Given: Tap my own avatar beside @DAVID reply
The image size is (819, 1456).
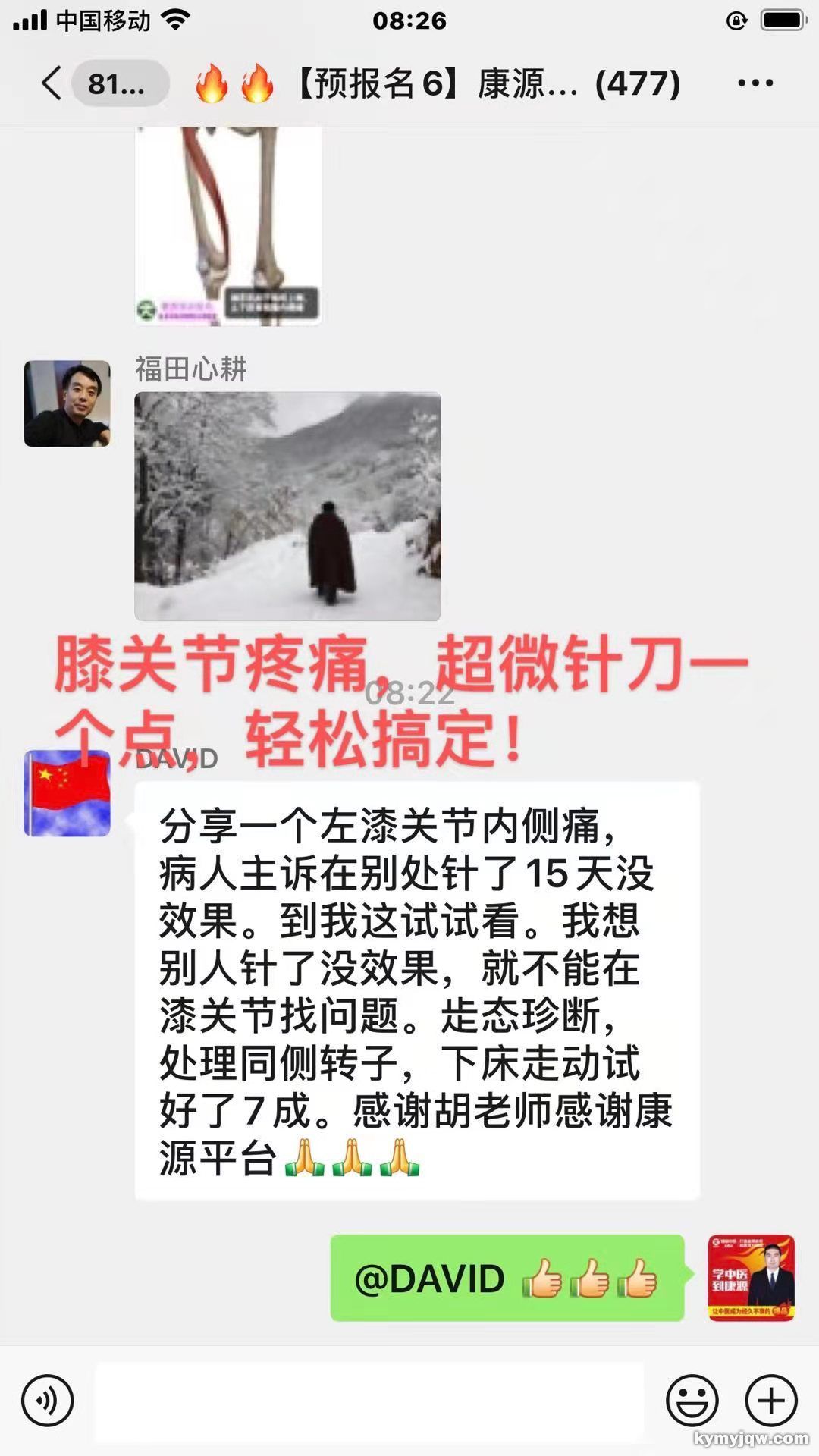Looking at the screenshot, I should coord(751,1278).
